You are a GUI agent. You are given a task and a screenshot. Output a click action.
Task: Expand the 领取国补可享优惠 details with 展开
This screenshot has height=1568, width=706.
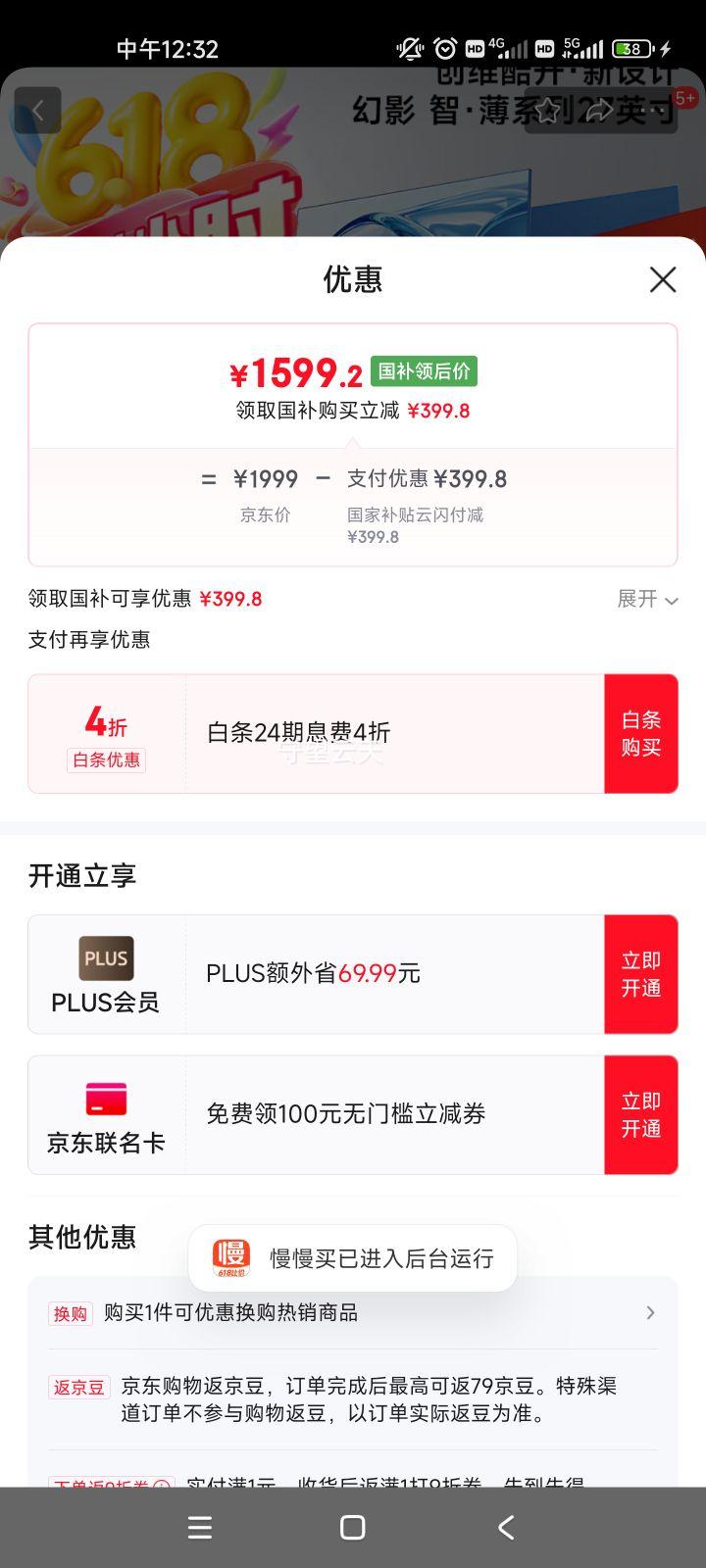click(x=647, y=599)
